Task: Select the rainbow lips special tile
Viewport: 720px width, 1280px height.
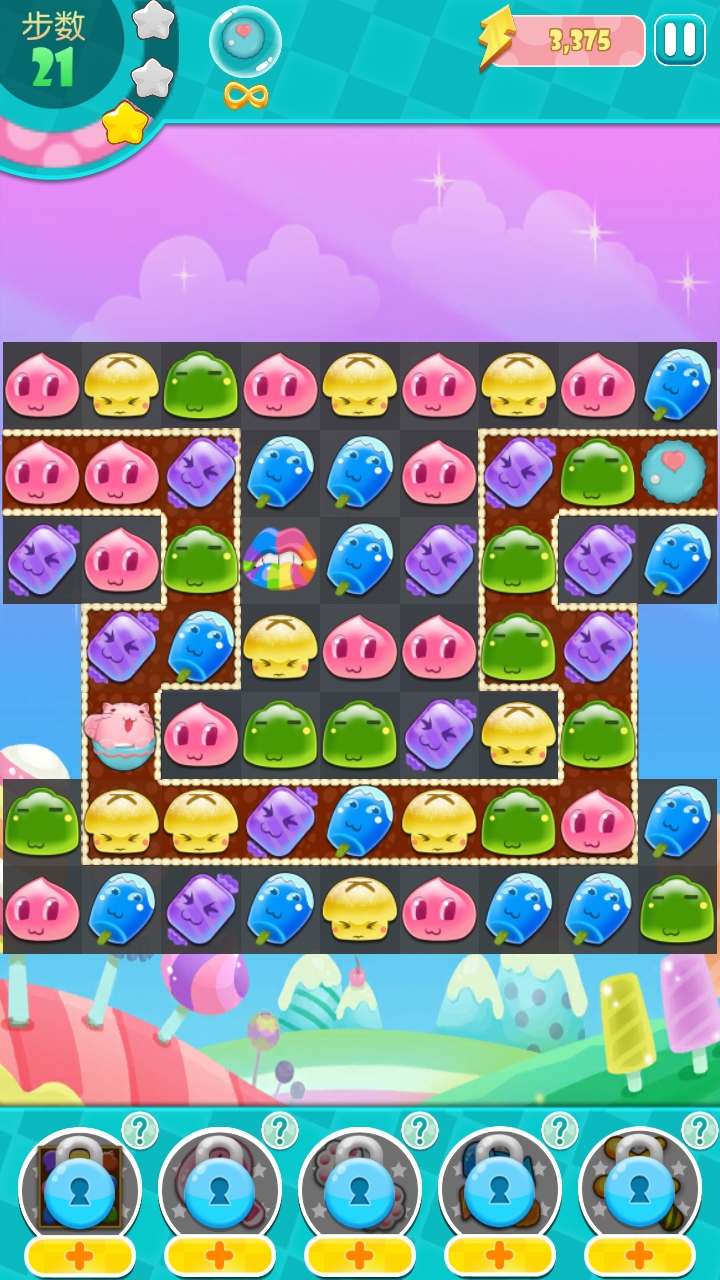Action: coord(280,558)
